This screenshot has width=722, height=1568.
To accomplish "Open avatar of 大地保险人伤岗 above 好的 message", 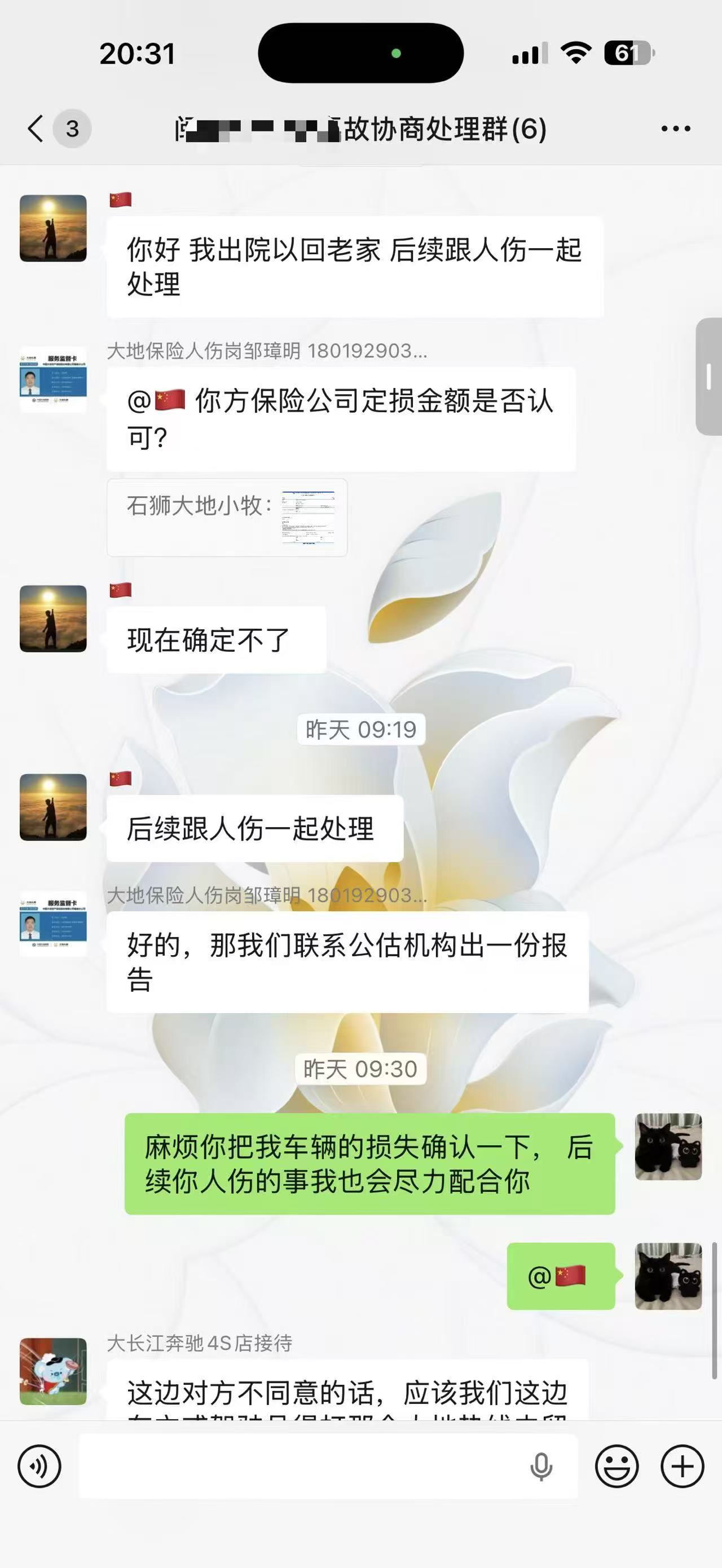I will tap(53, 924).
